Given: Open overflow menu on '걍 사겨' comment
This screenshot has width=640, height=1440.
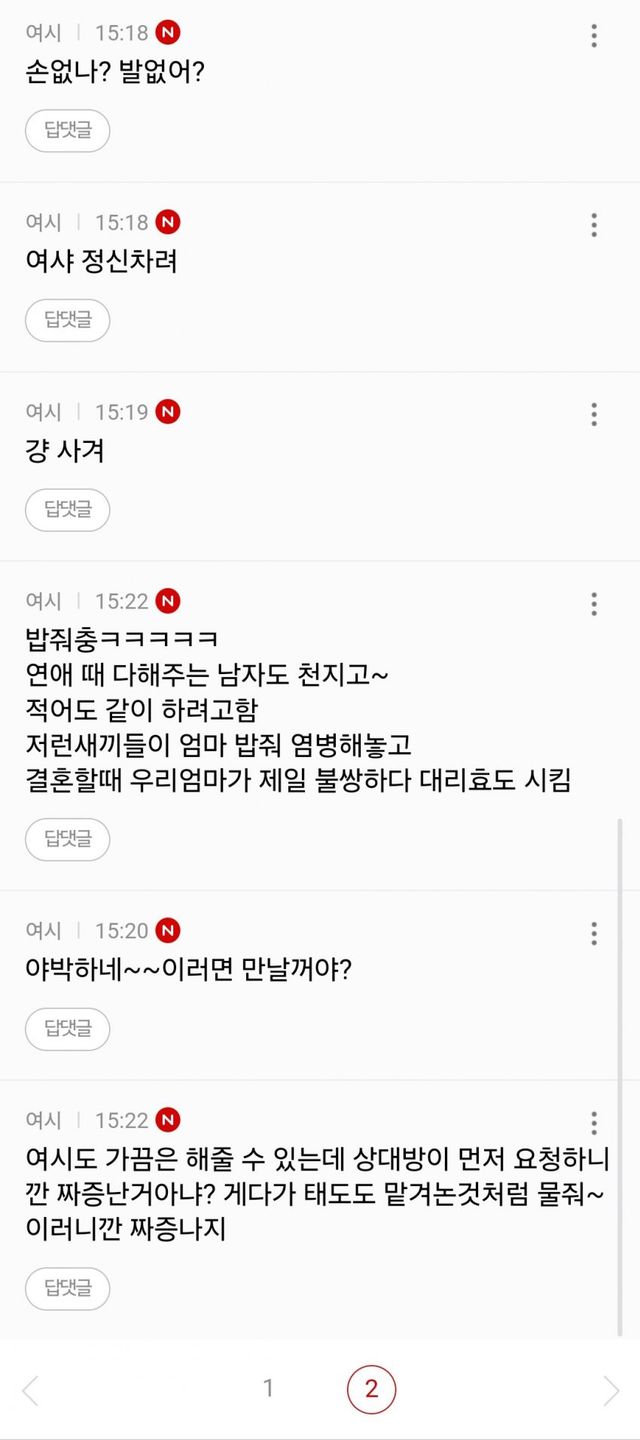Looking at the screenshot, I should (594, 414).
